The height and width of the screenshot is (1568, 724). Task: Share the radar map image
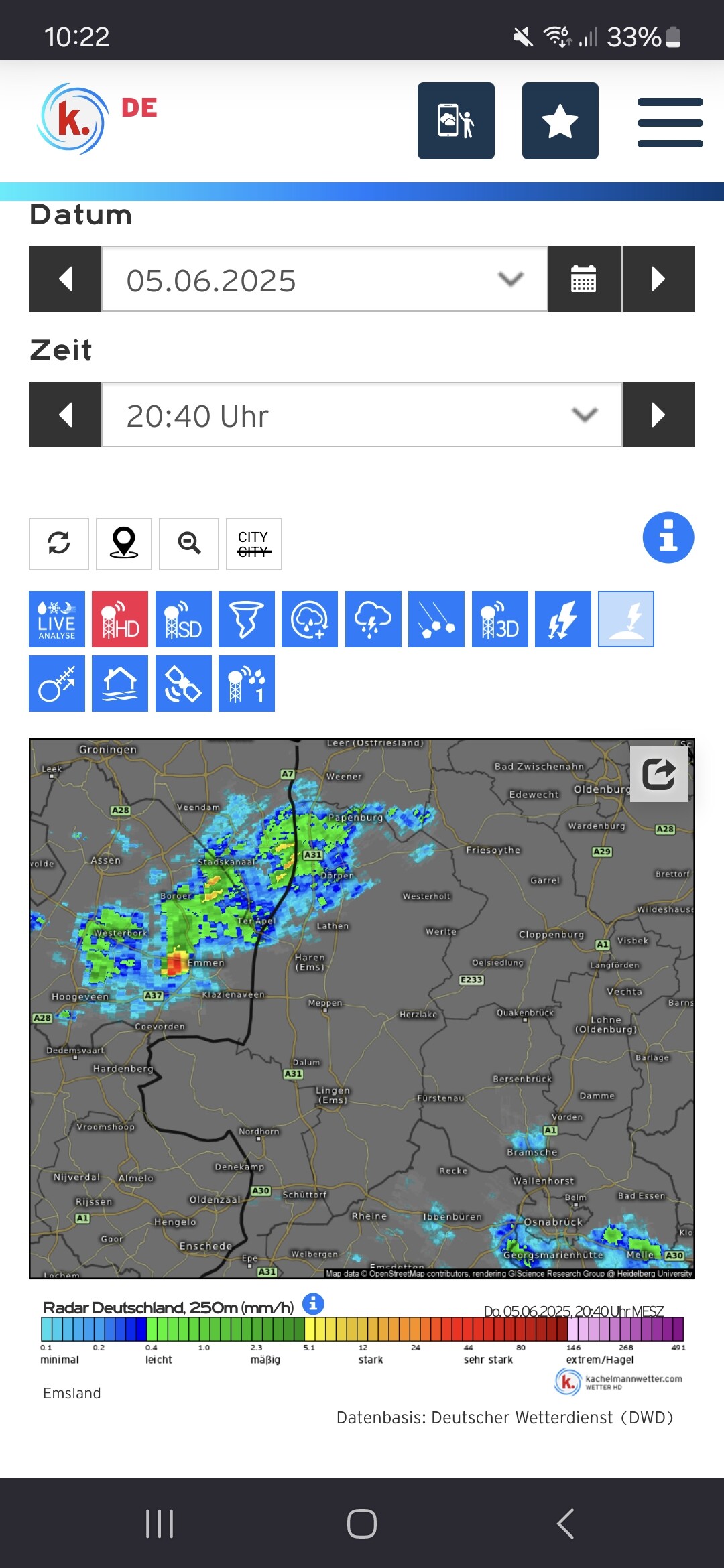[x=658, y=774]
